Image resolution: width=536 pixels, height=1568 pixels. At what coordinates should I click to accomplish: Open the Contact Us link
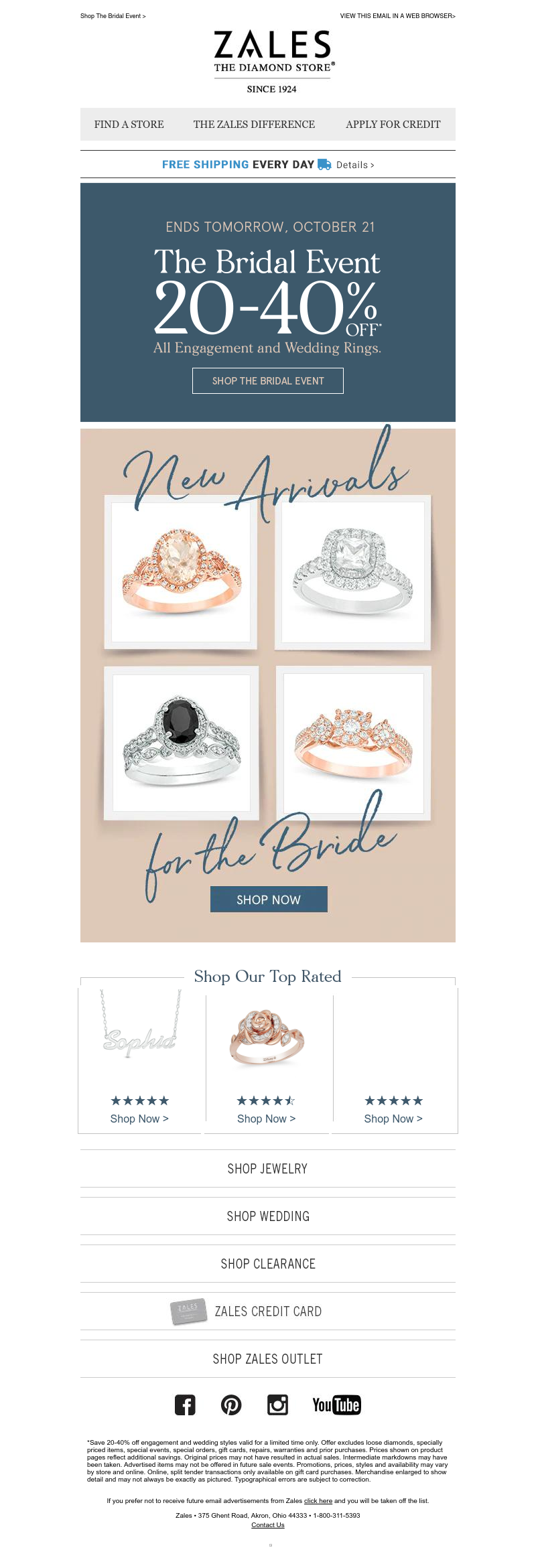coord(267,1525)
